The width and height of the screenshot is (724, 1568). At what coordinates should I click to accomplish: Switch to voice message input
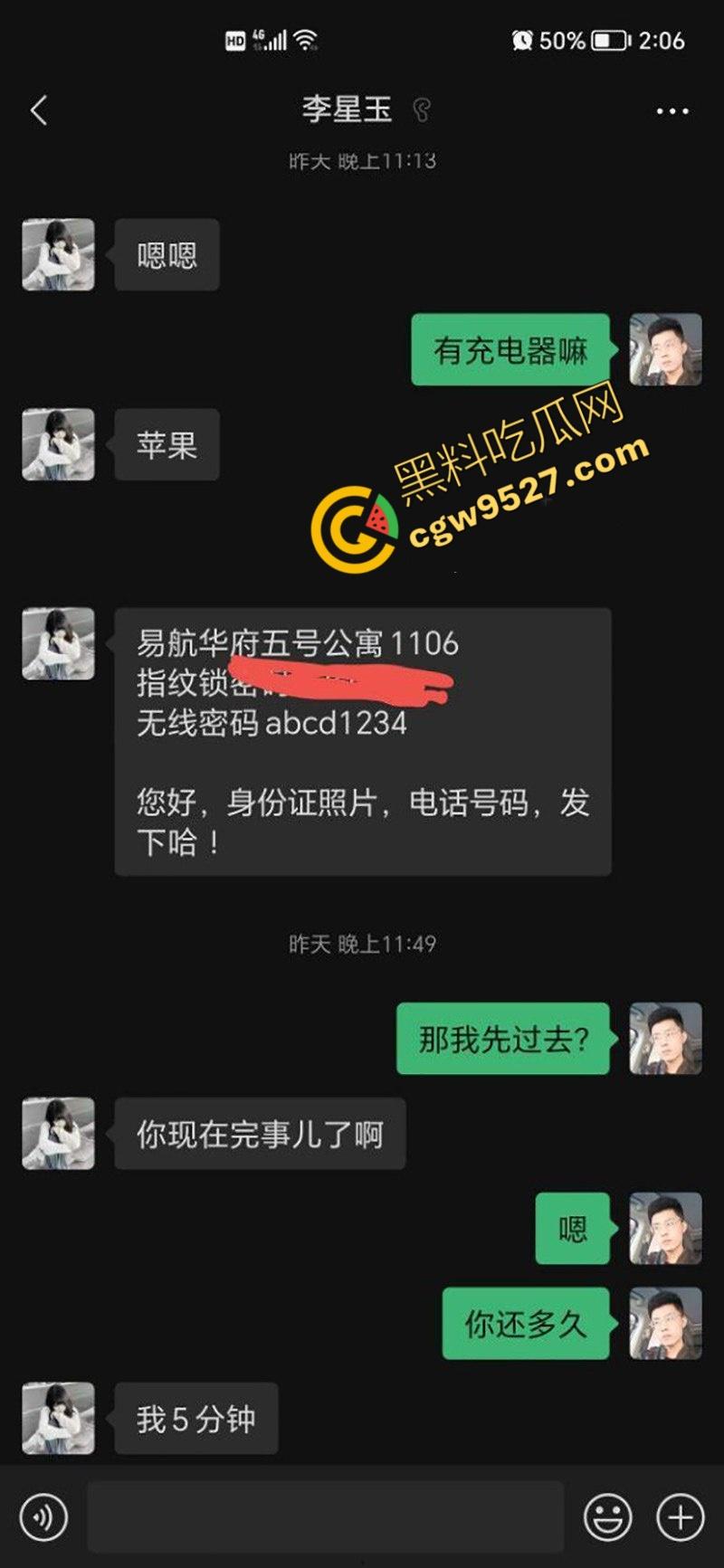[x=43, y=1516]
